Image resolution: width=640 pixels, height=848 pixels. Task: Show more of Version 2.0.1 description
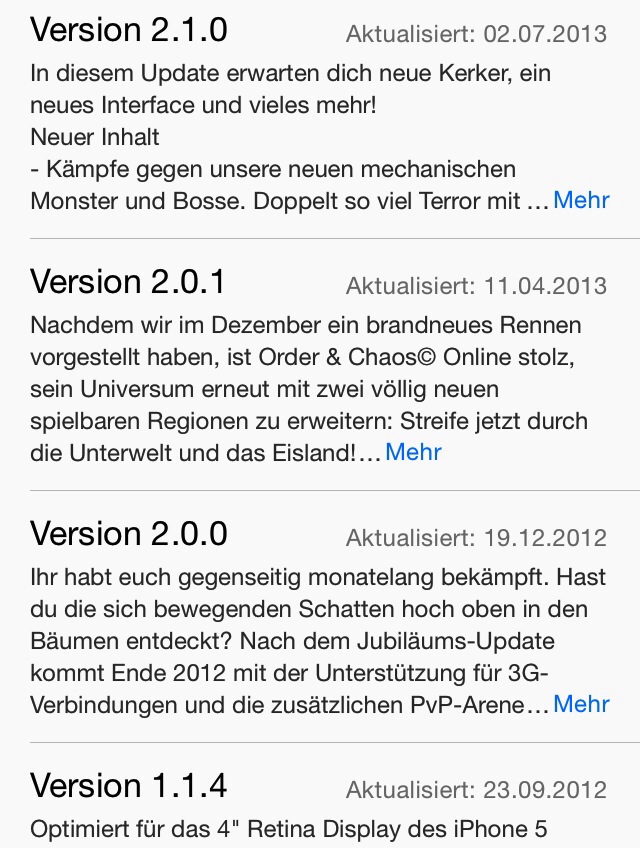click(413, 452)
